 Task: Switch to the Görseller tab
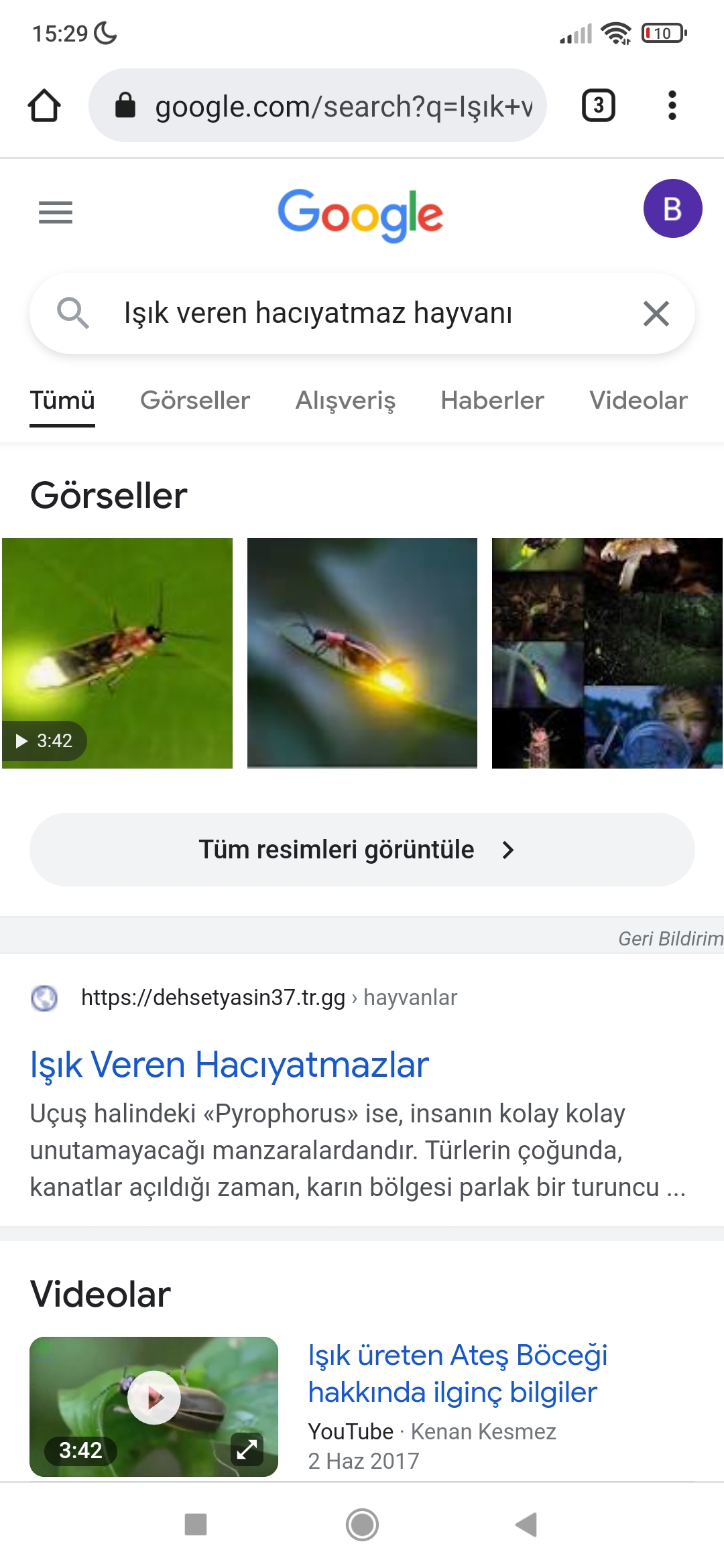194,400
